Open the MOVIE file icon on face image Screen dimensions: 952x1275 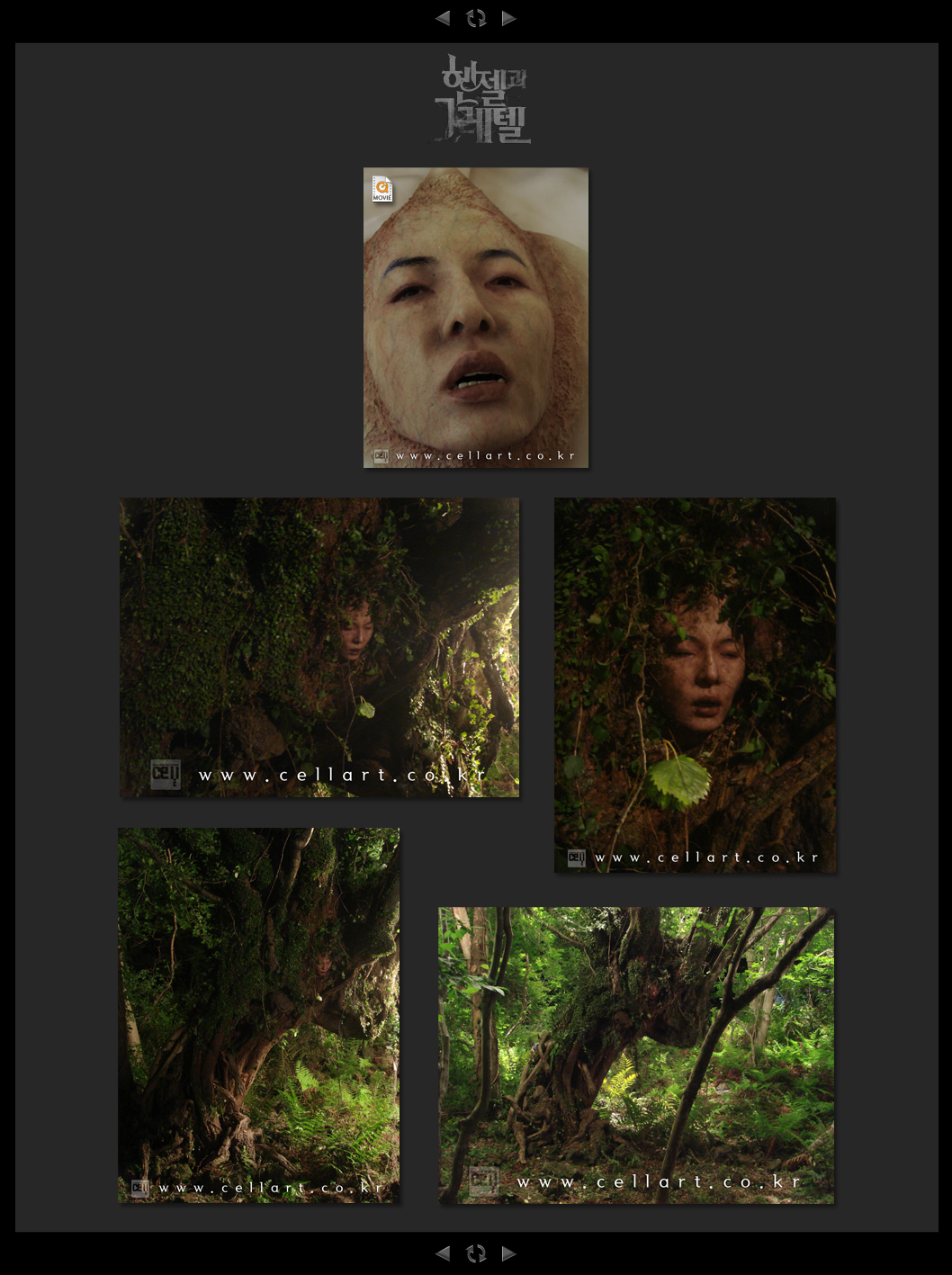pos(382,189)
